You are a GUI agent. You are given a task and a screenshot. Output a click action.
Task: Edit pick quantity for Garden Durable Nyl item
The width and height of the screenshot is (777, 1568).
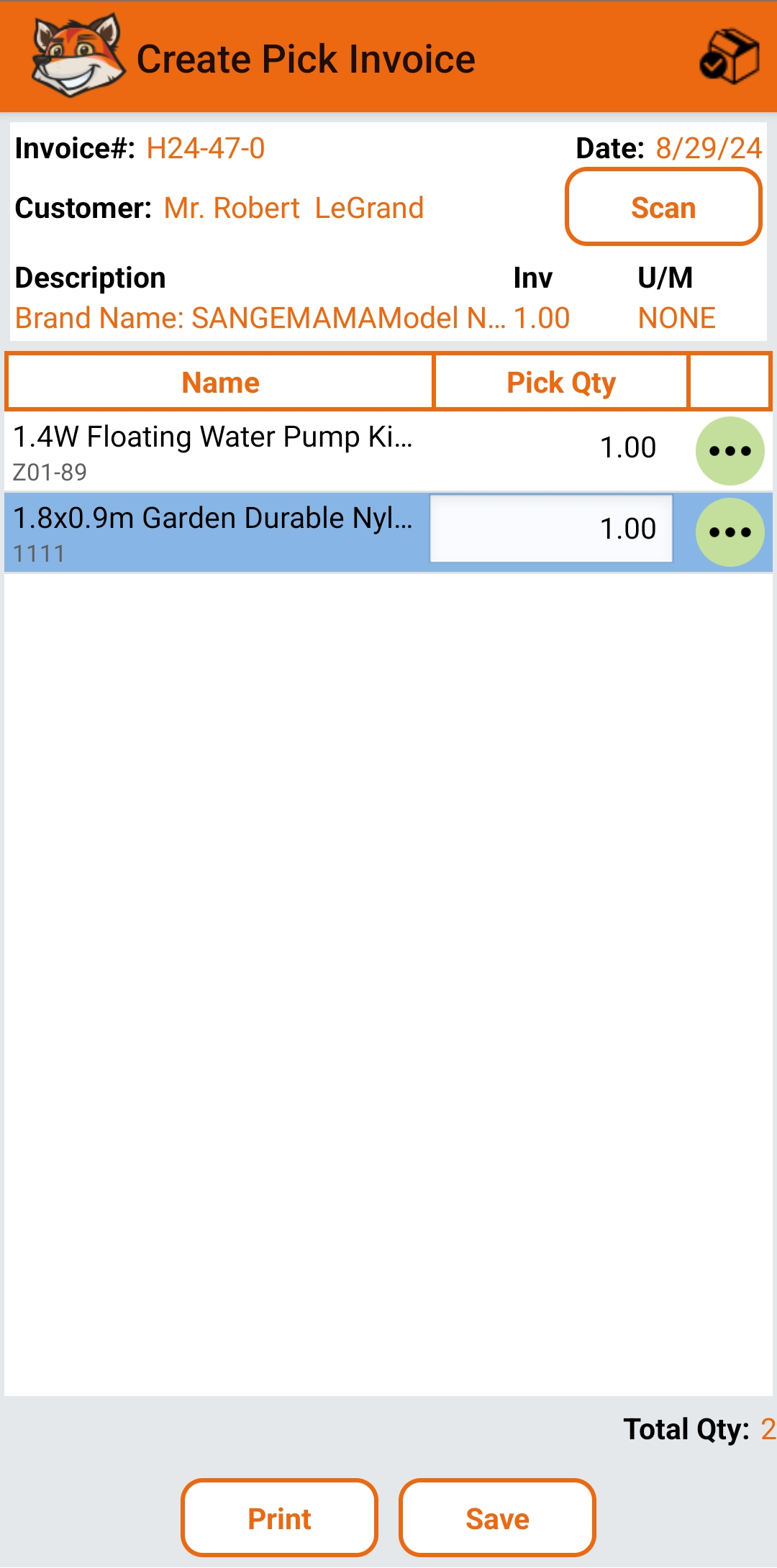point(551,529)
